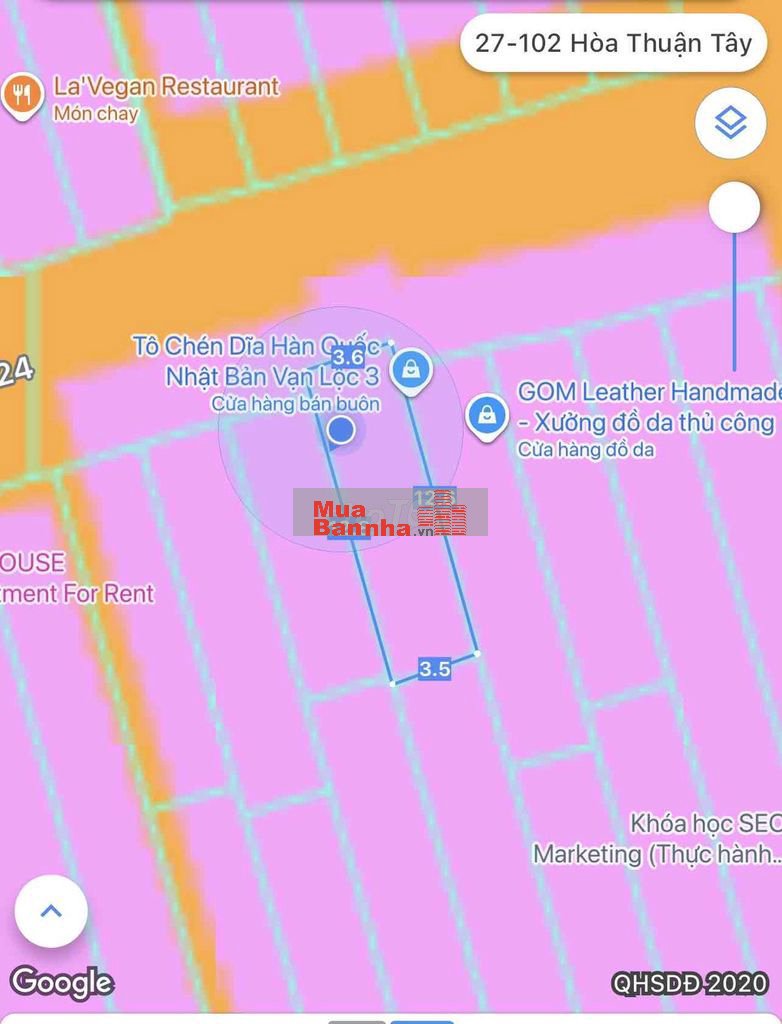
Task: Tap the 27-102 Hòa Thuận Tây address chip
Action: click(x=613, y=43)
